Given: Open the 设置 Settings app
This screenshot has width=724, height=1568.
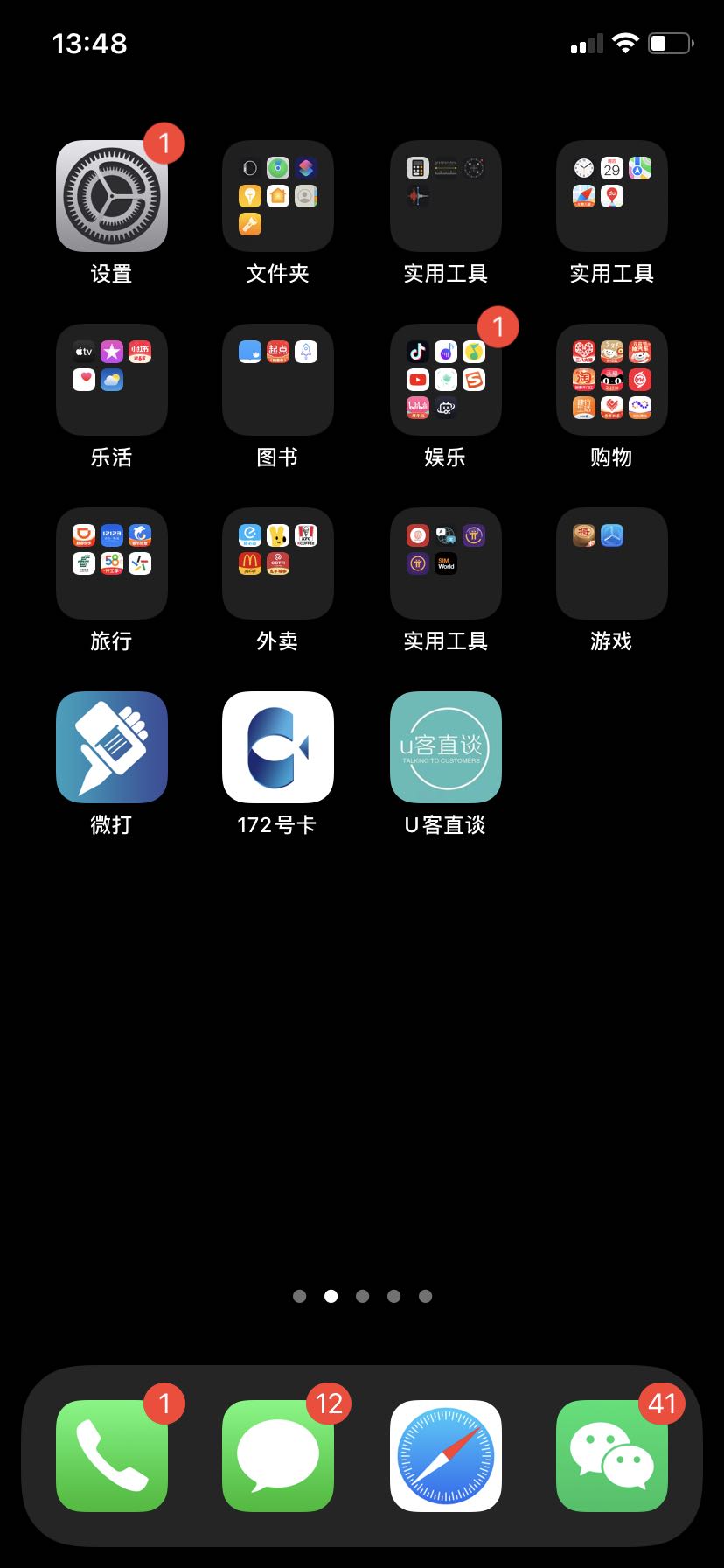Looking at the screenshot, I should point(111,196).
